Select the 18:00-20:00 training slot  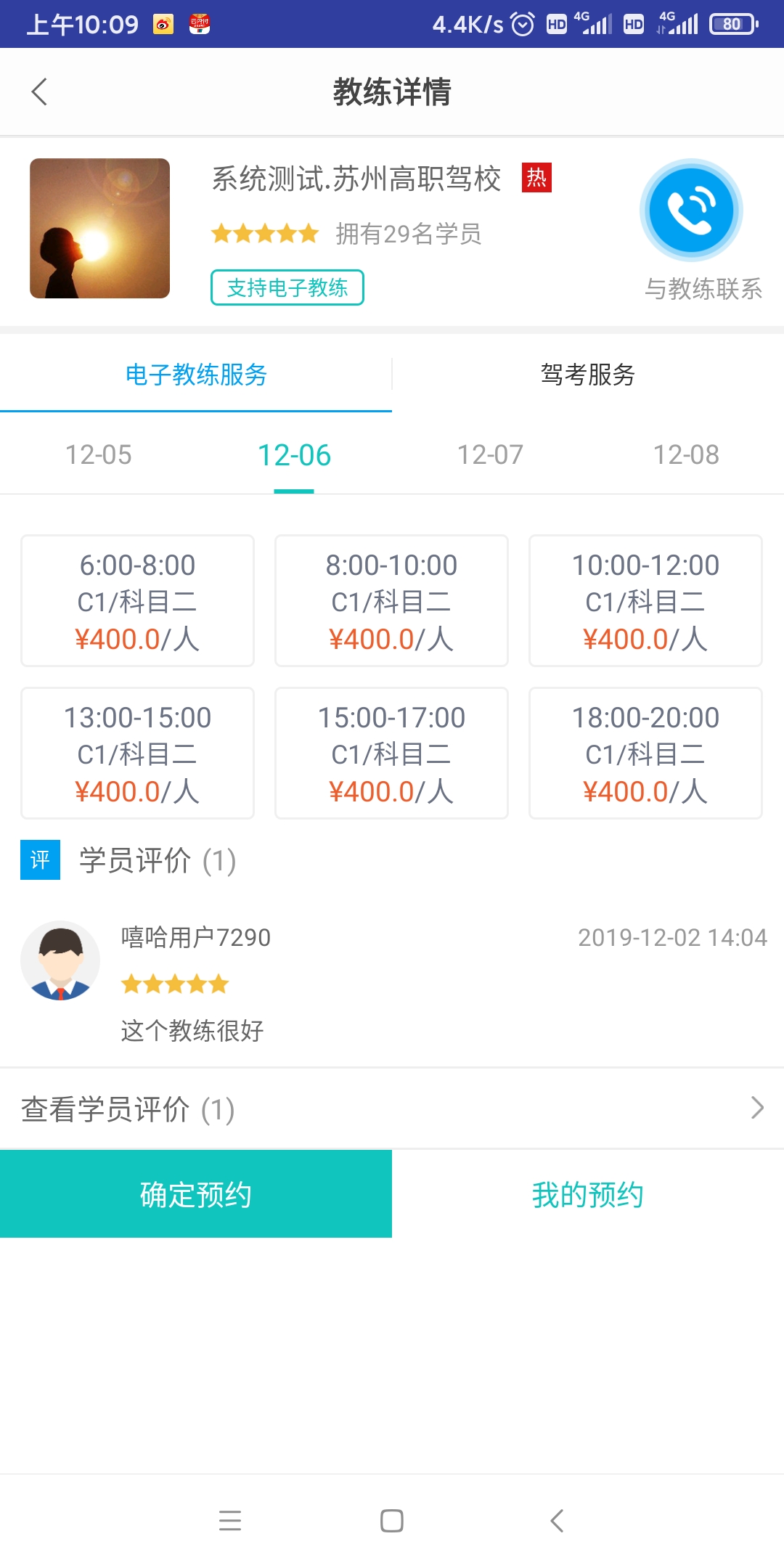point(645,753)
